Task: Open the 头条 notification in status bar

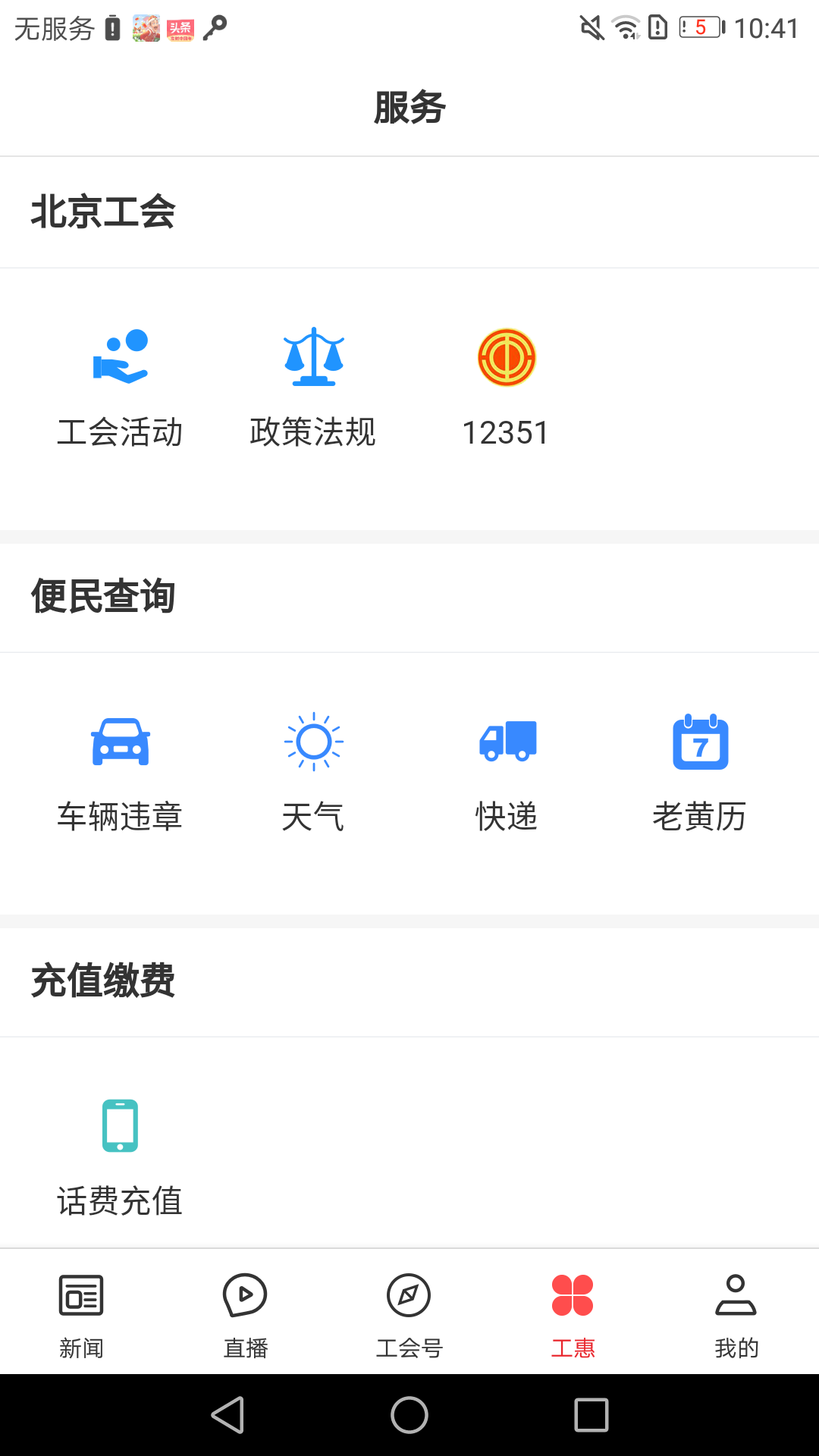Action: (179, 29)
